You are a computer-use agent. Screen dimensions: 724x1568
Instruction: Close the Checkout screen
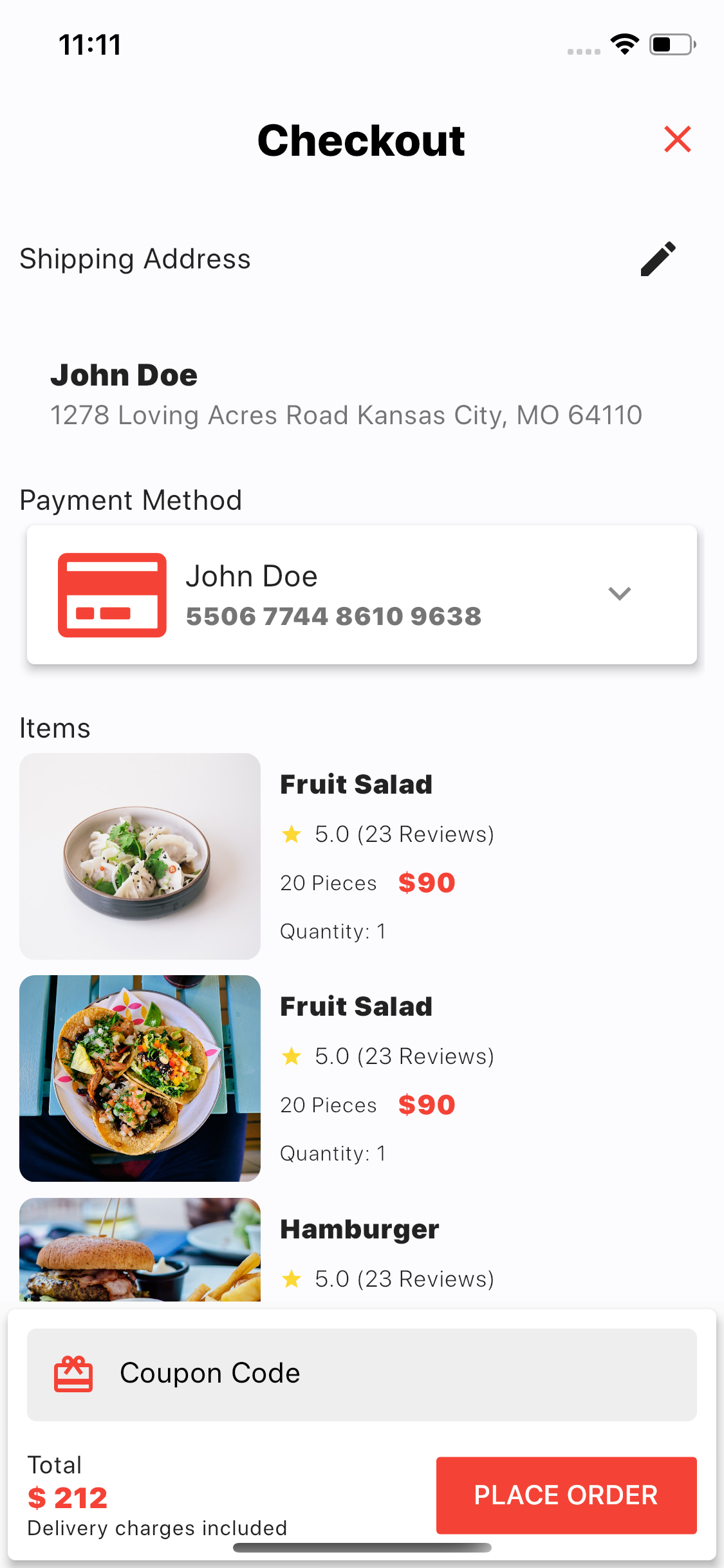(677, 140)
